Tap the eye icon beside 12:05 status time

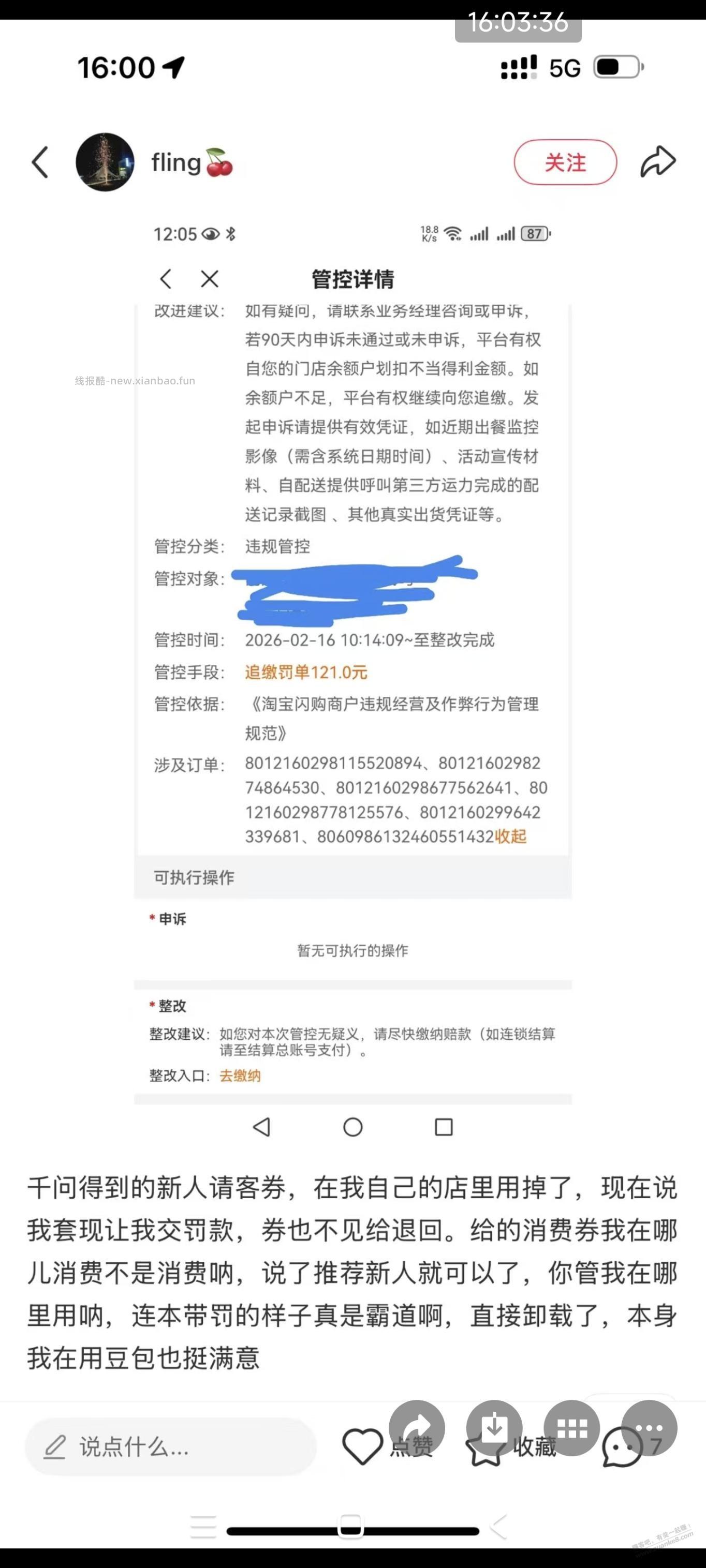[210, 234]
